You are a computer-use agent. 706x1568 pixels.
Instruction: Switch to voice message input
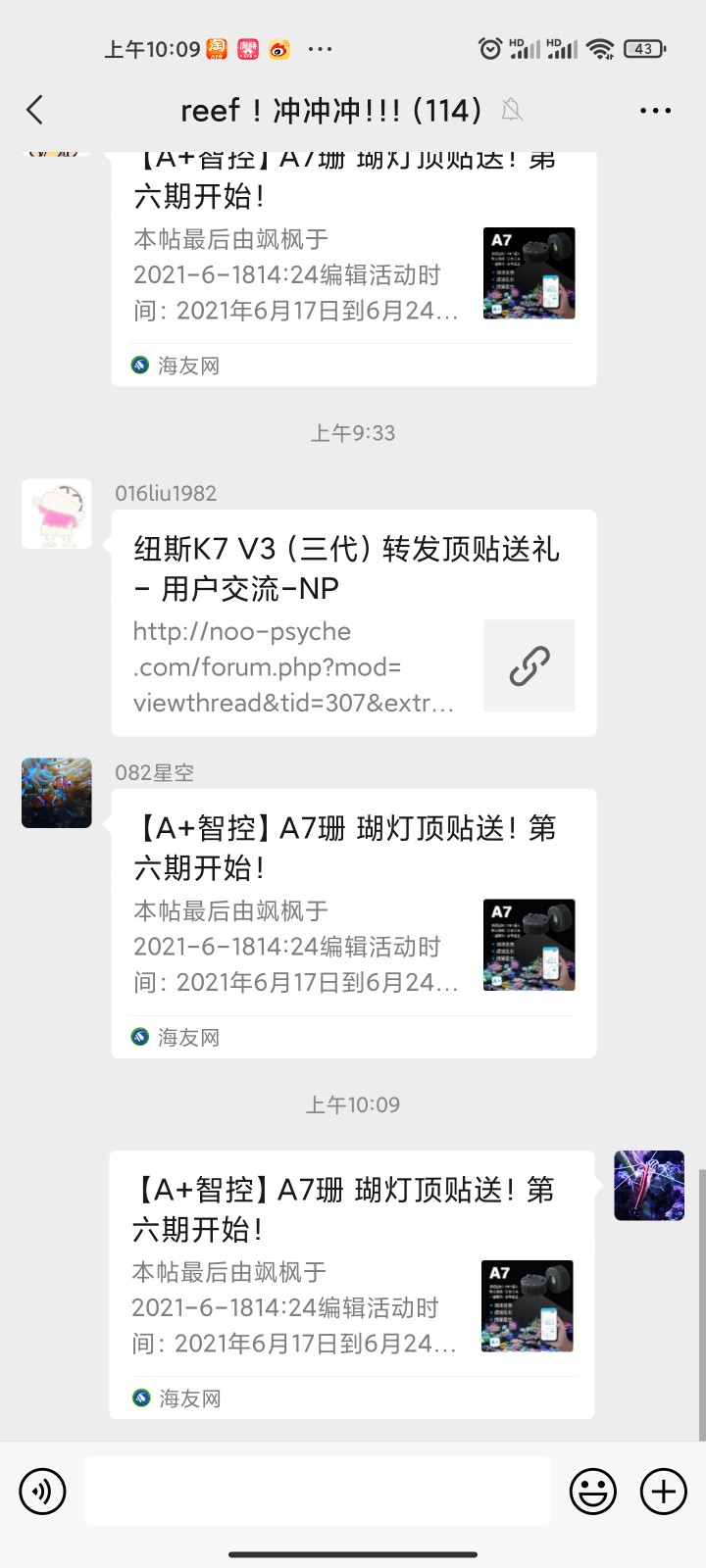42,1492
